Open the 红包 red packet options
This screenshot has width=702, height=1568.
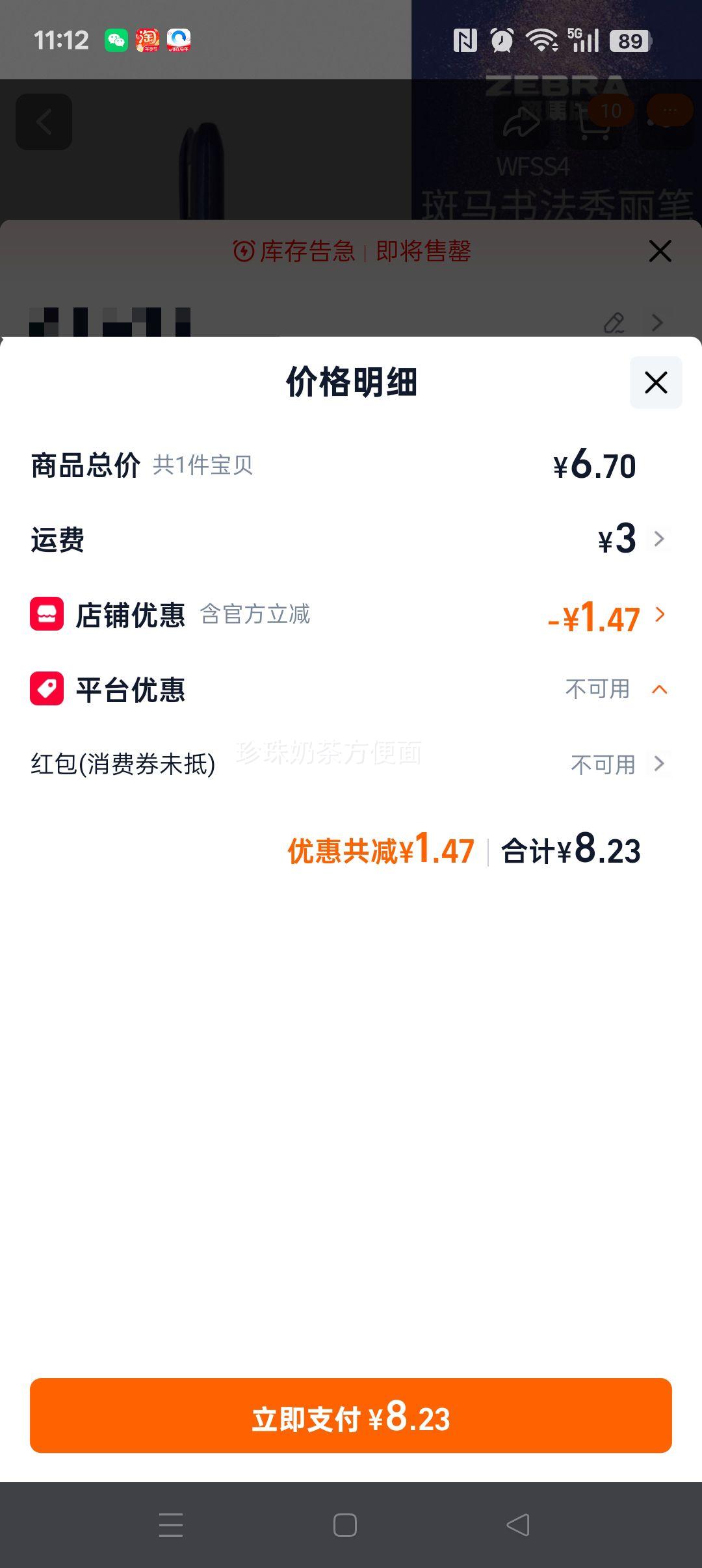658,764
